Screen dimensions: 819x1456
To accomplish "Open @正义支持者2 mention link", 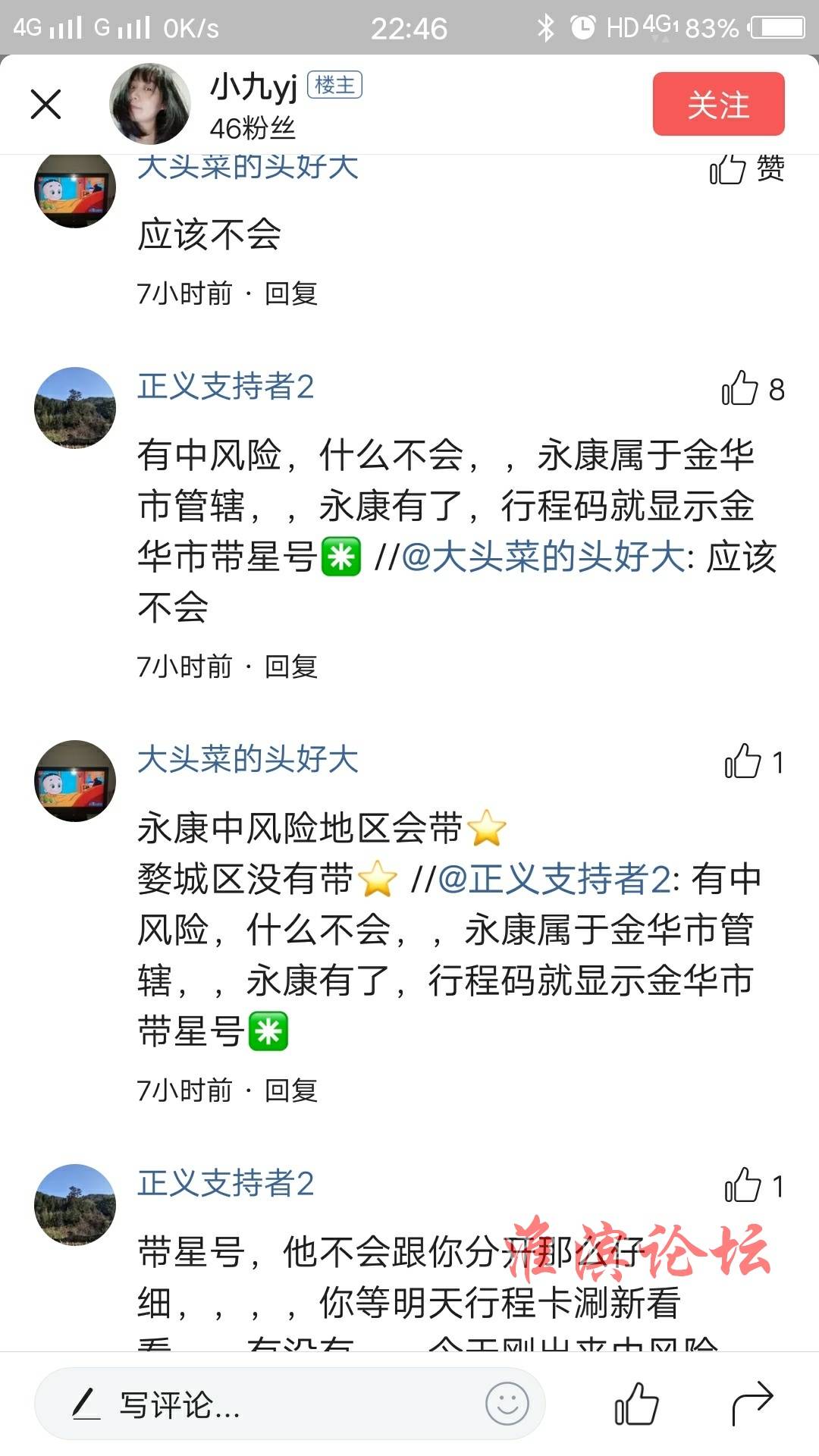I will 554,879.
